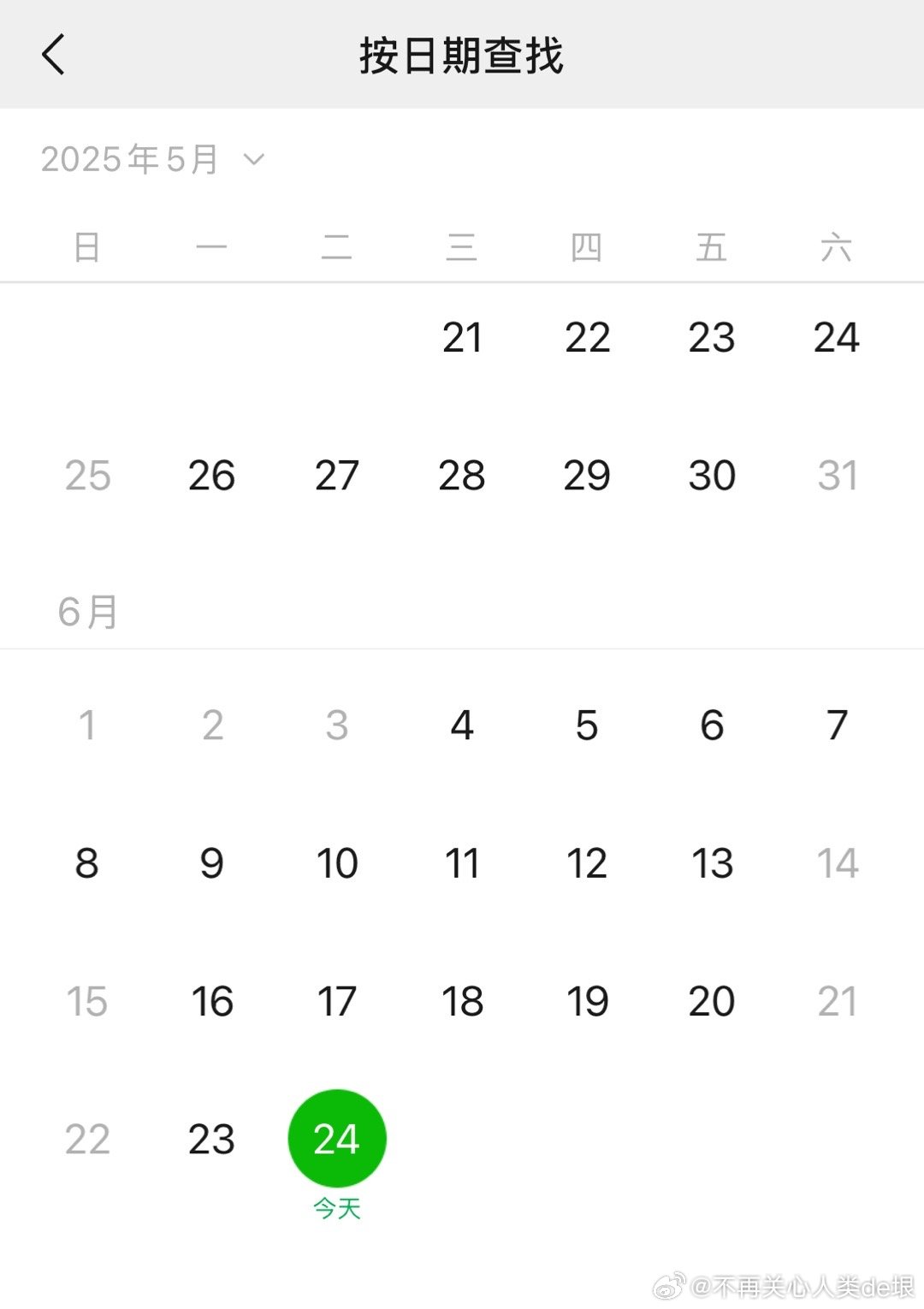Select May 26 in the calendar
924x1309 pixels.
[x=211, y=476]
